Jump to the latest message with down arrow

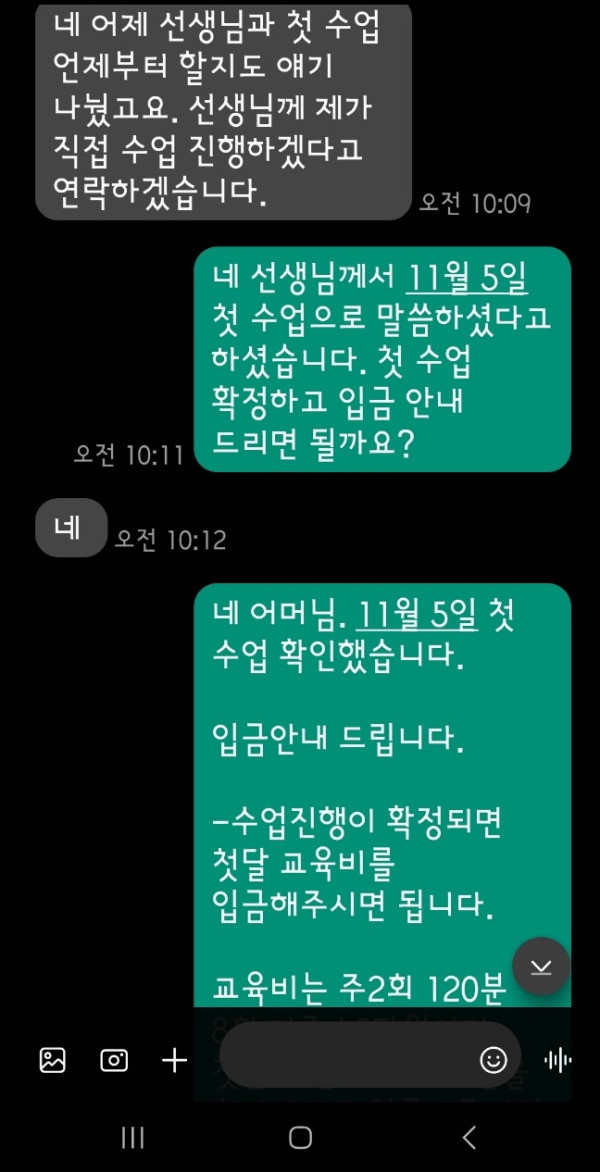[541, 965]
